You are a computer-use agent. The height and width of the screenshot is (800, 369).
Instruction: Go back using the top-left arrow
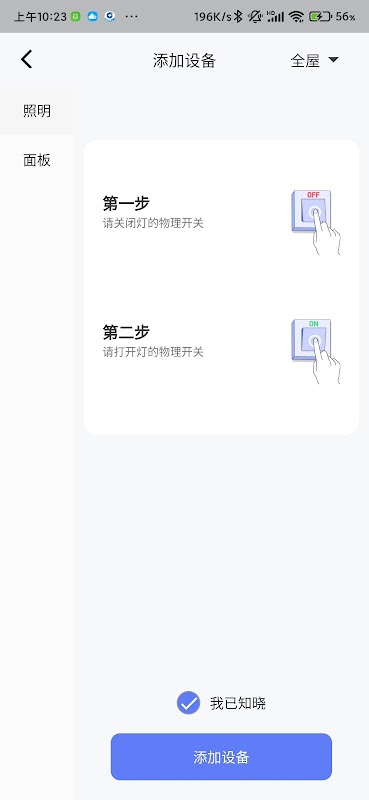27,60
